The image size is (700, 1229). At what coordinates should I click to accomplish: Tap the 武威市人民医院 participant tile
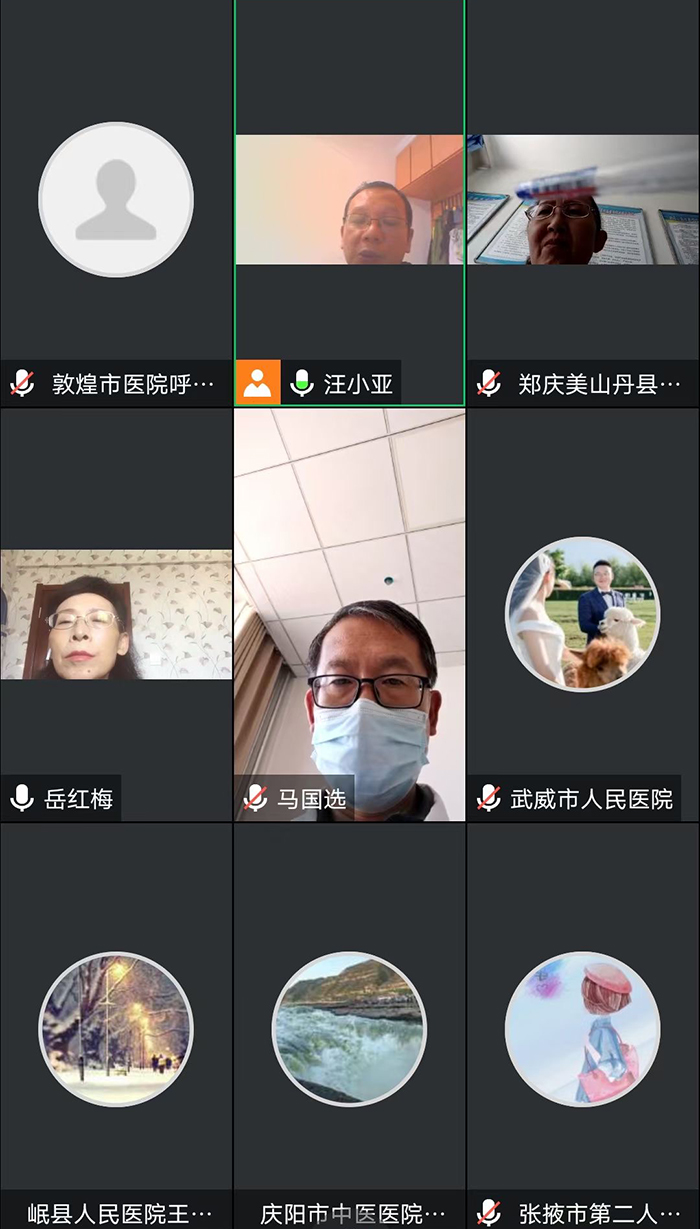coord(583,614)
